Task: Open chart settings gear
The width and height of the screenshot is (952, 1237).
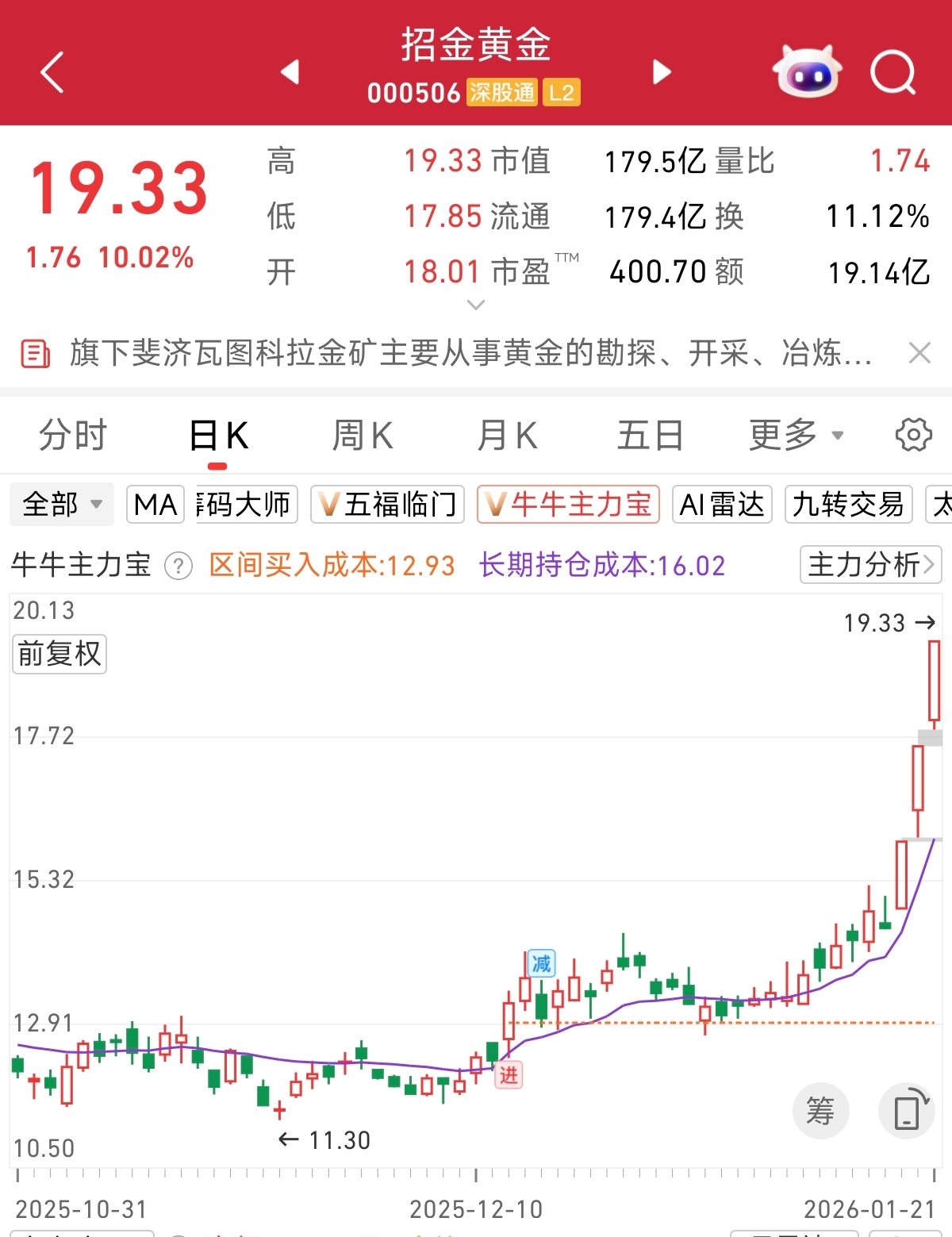Action: pyautogui.click(x=913, y=435)
